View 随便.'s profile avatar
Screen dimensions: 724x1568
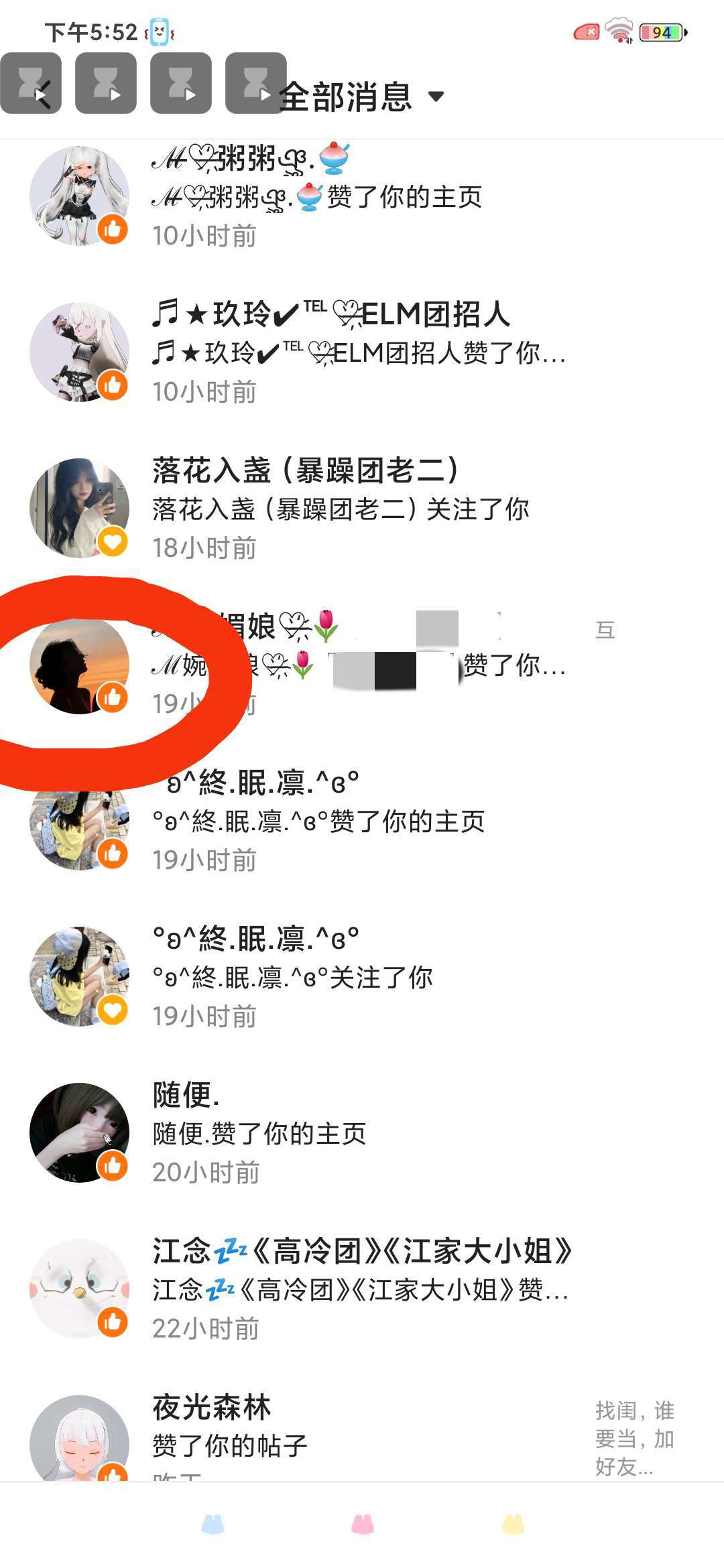79,1132
